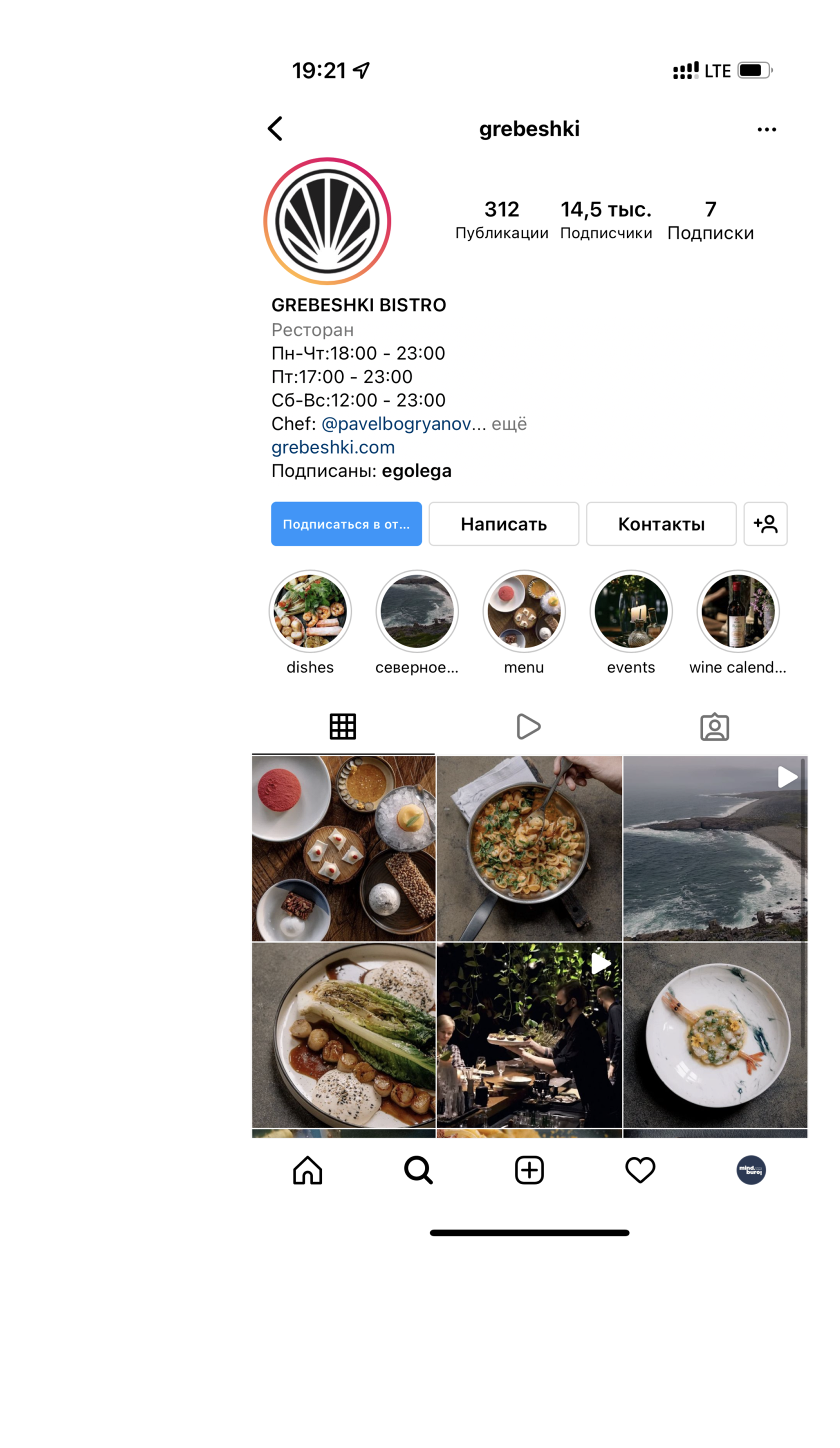Image resolution: width=840 pixels, height=1448 pixels.
Task: Open the menu story highlight
Action: [524, 611]
